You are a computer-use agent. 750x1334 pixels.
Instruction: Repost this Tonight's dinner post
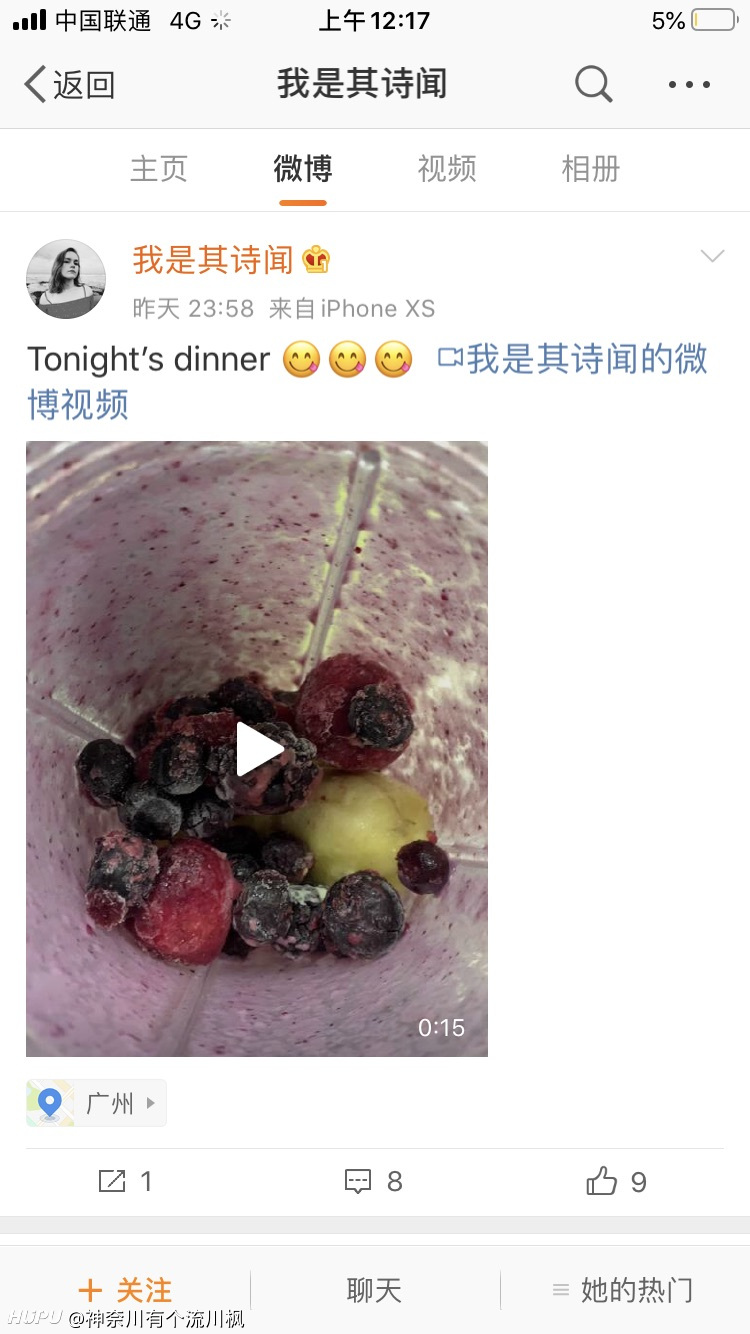126,1182
